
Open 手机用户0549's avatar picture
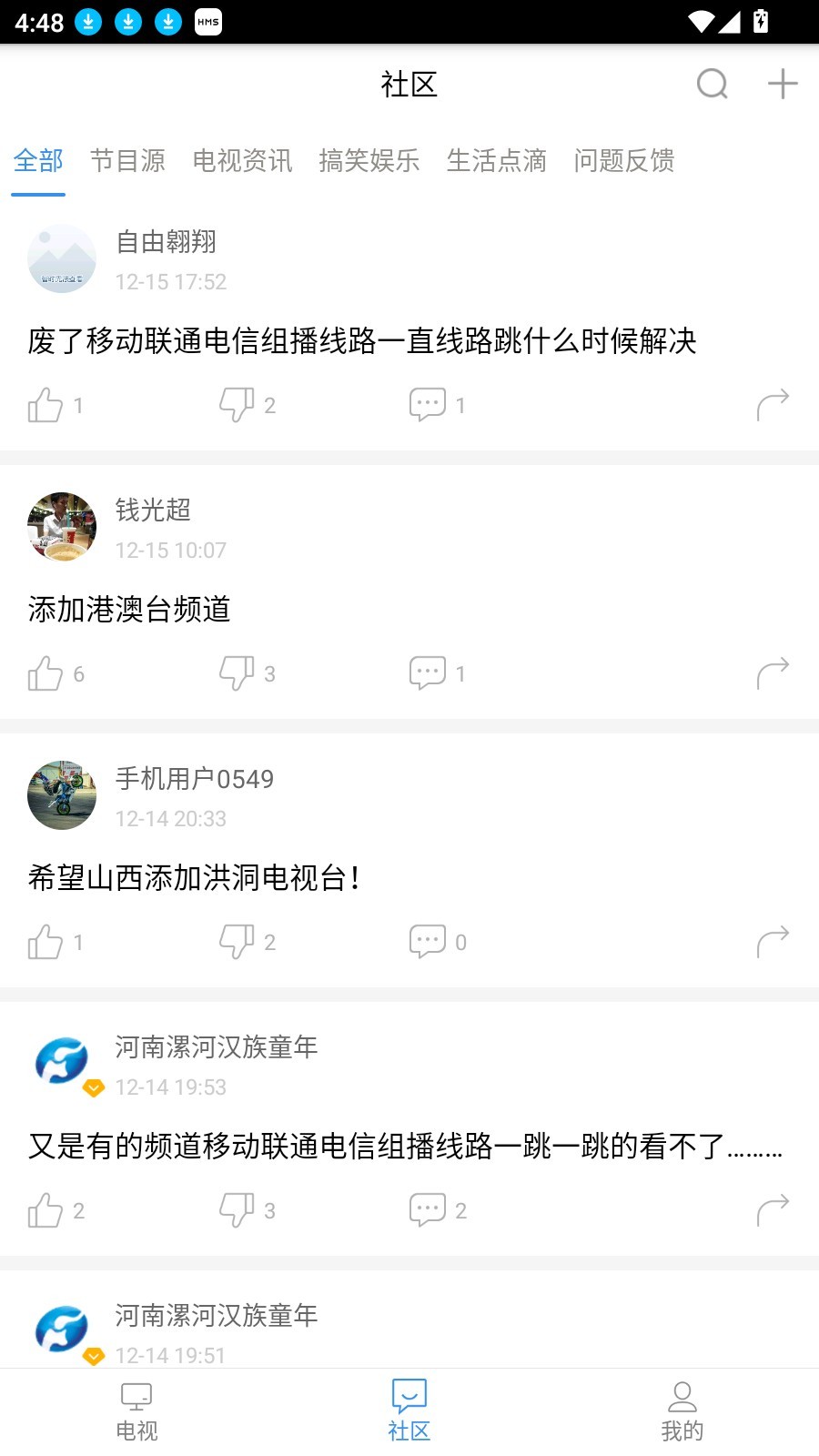tap(61, 794)
